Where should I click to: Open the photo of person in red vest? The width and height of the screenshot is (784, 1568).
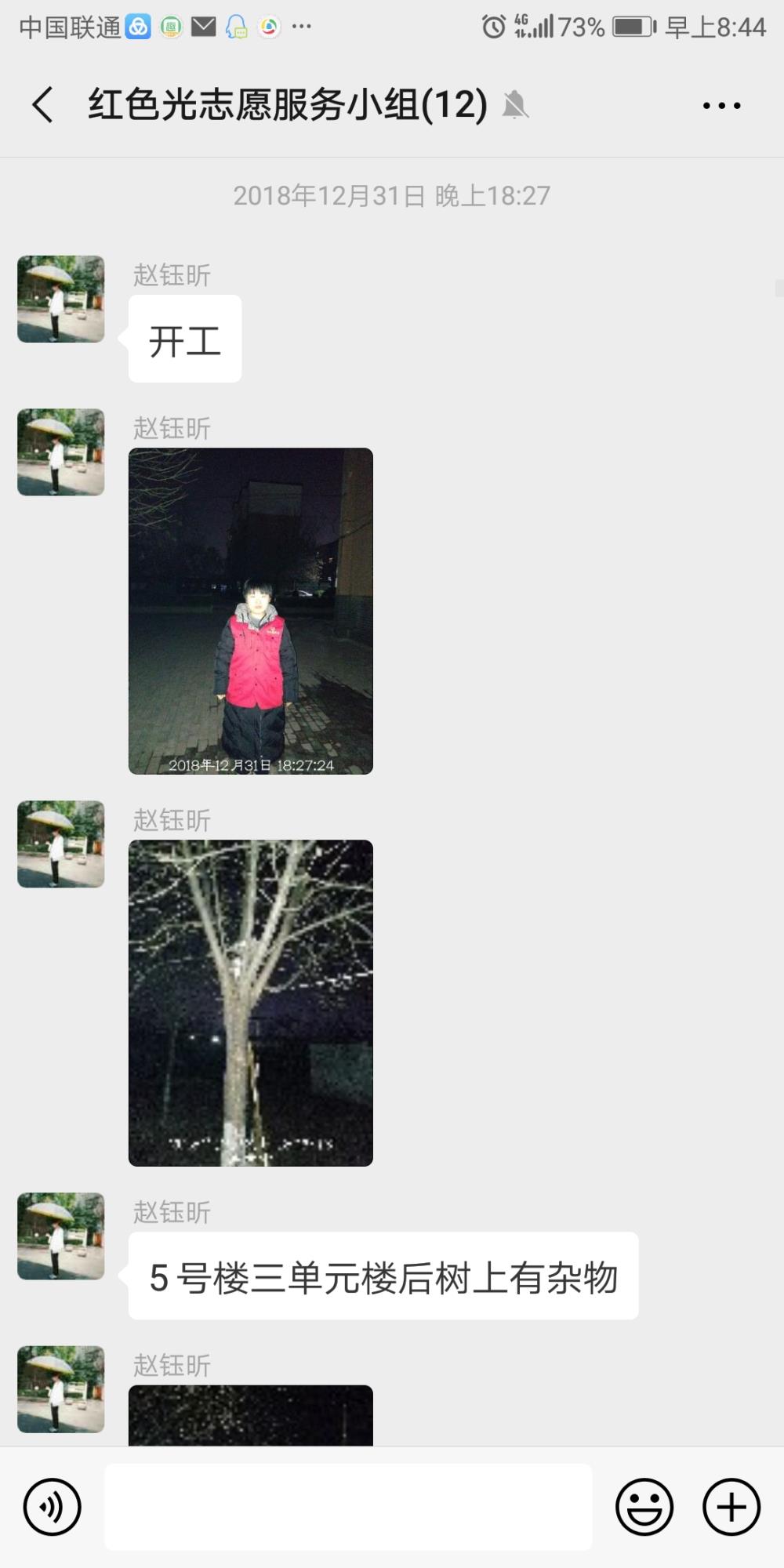tap(251, 611)
